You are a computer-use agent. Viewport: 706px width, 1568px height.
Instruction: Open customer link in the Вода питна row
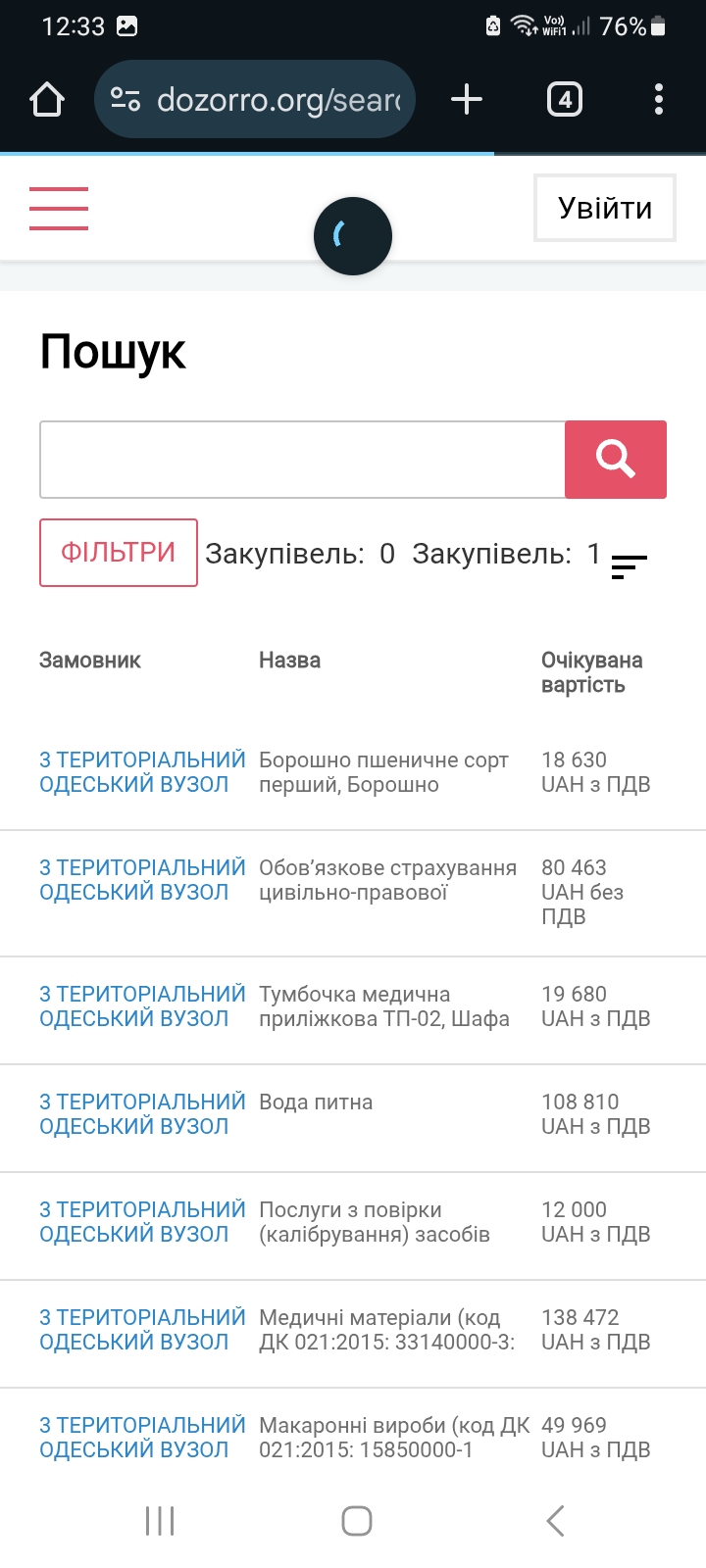click(x=142, y=1114)
